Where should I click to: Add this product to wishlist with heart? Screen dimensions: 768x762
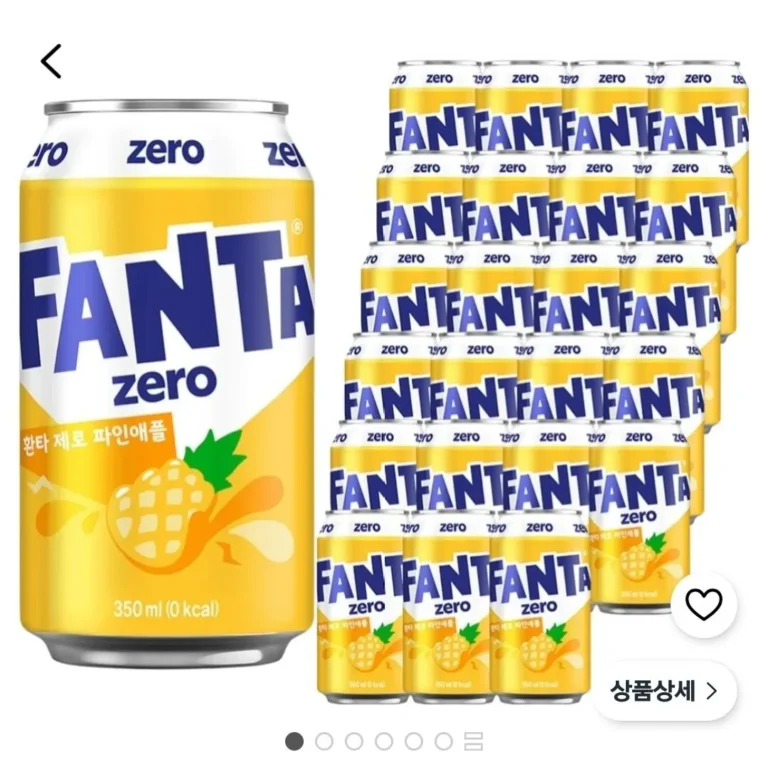point(704,604)
